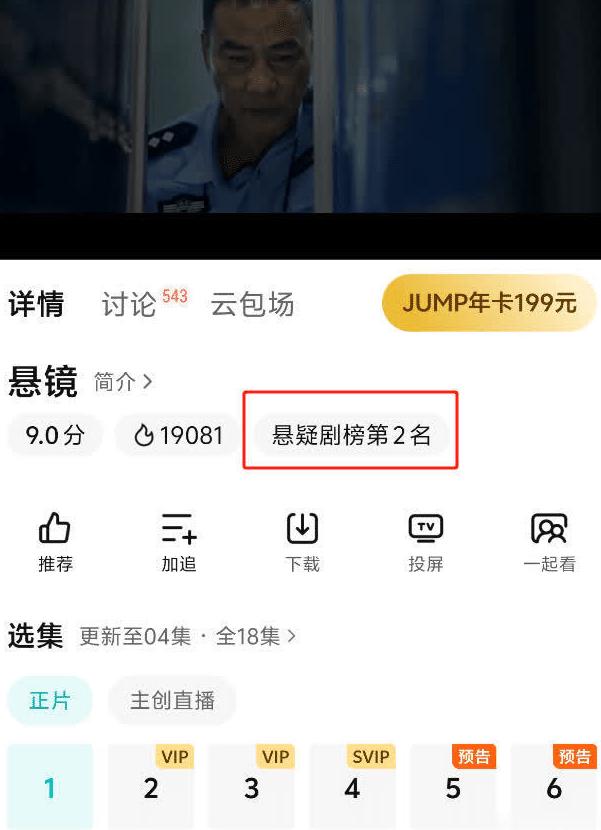This screenshot has height=830, width=601.
Task: Tap the 预告 tile for episode 6
Action: 554,788
